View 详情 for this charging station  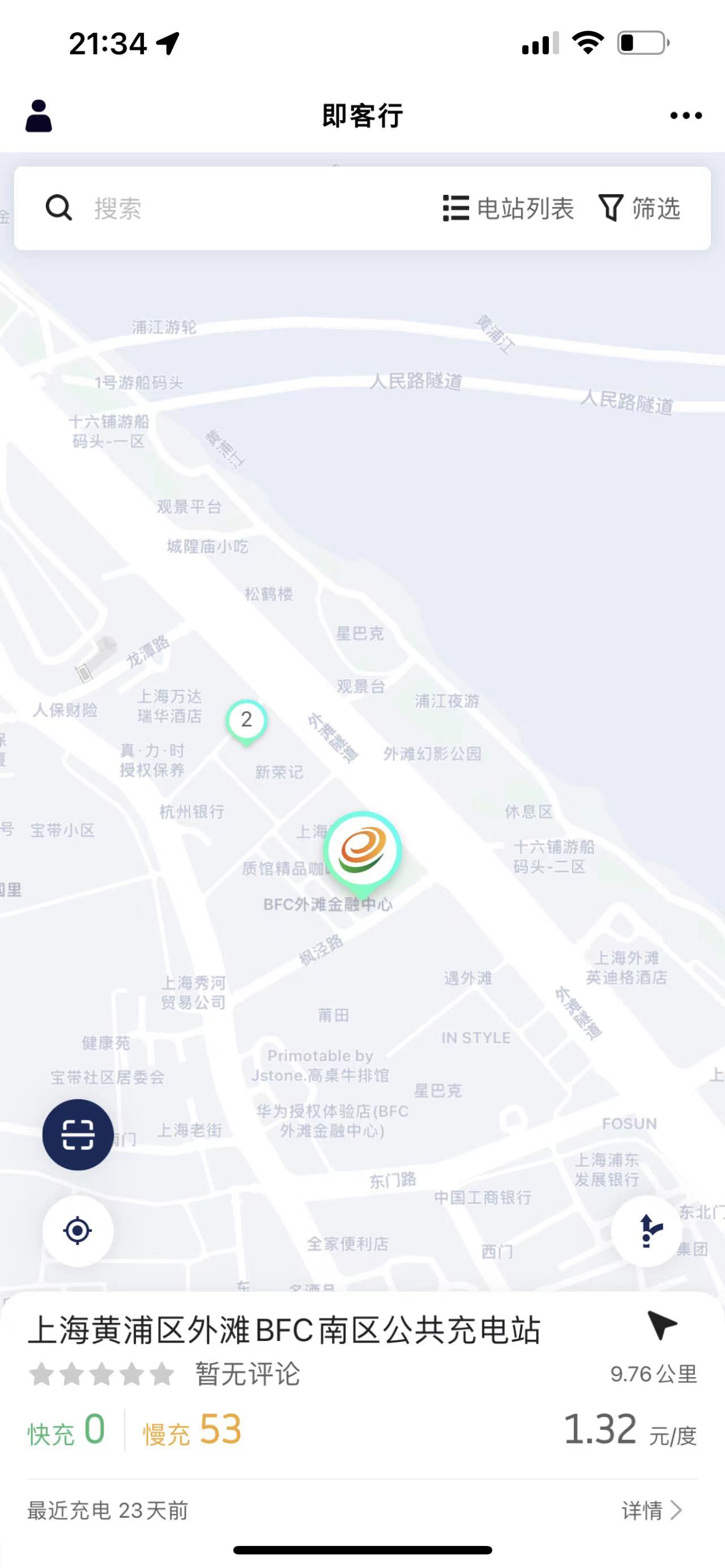click(x=651, y=1510)
